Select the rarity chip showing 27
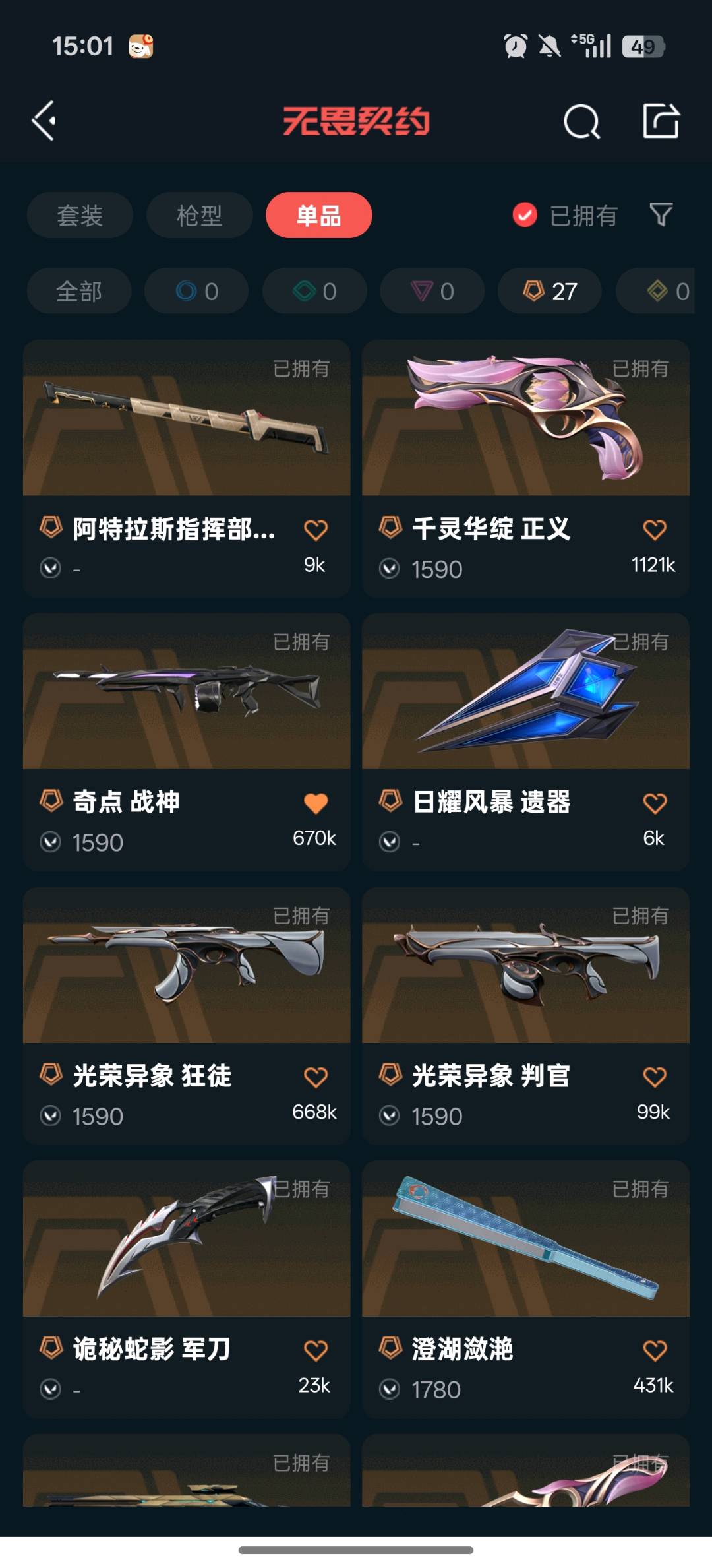The image size is (712, 1568). click(x=550, y=291)
